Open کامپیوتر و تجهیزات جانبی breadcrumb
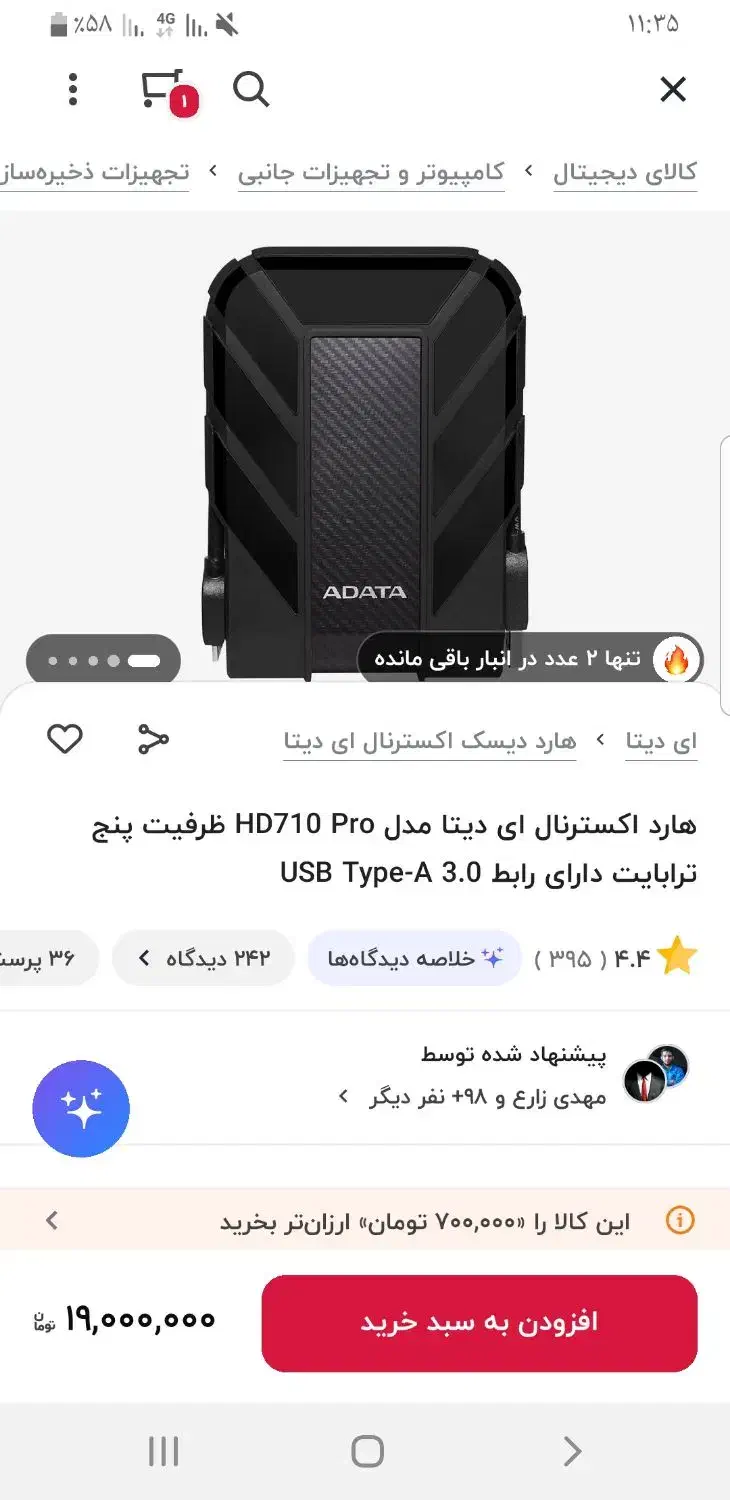 (371, 172)
